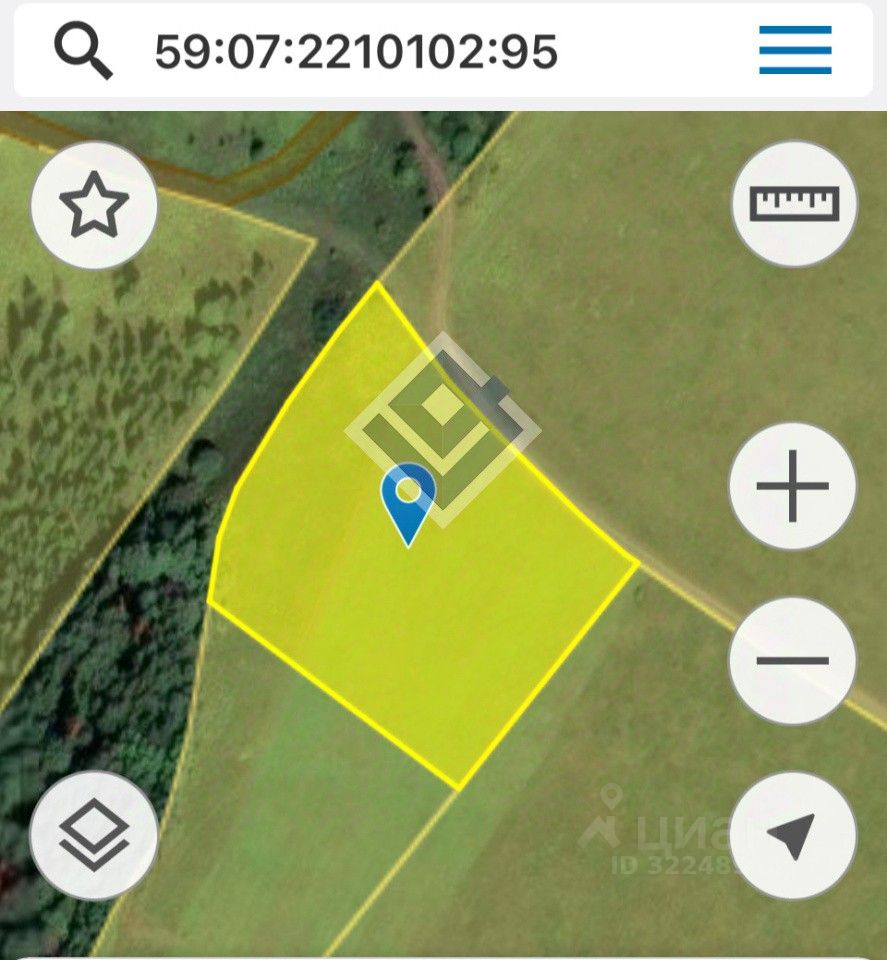This screenshot has height=960, width=887.
Task: Center the map on my location
Action: click(793, 835)
